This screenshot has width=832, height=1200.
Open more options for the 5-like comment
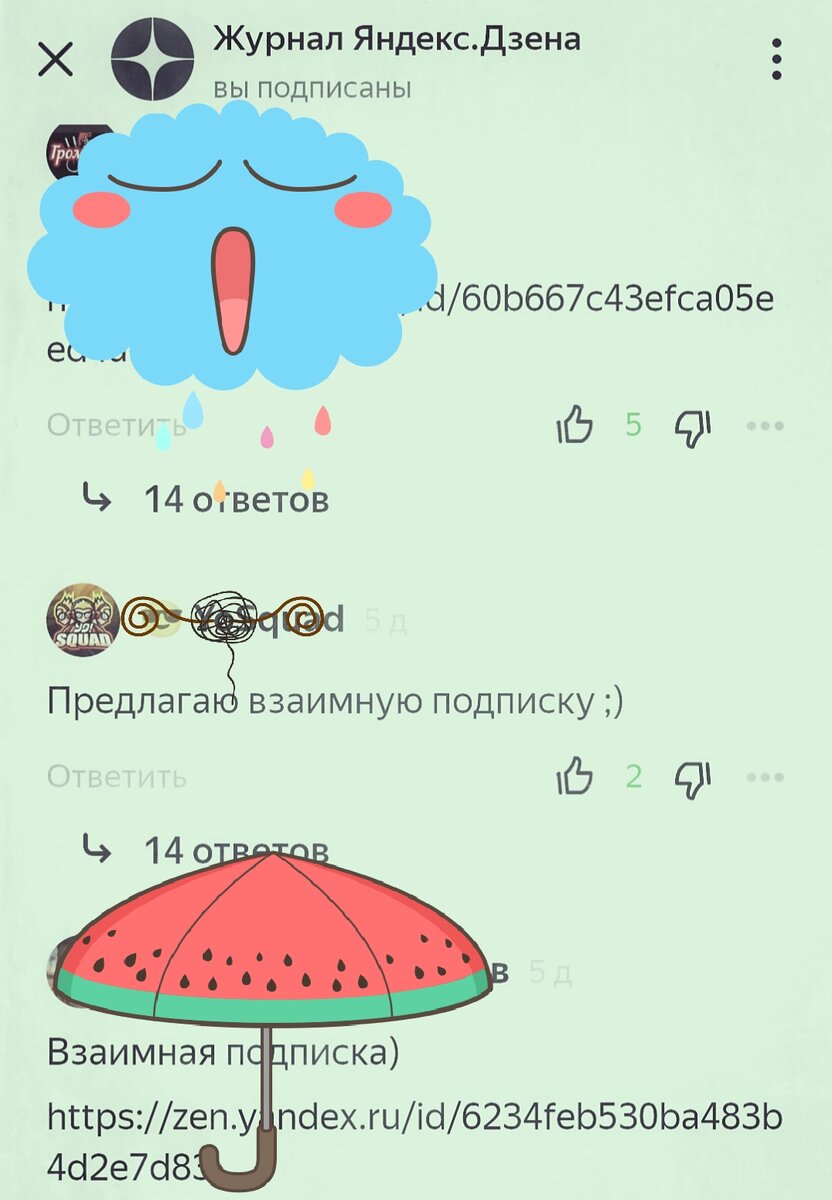click(765, 427)
